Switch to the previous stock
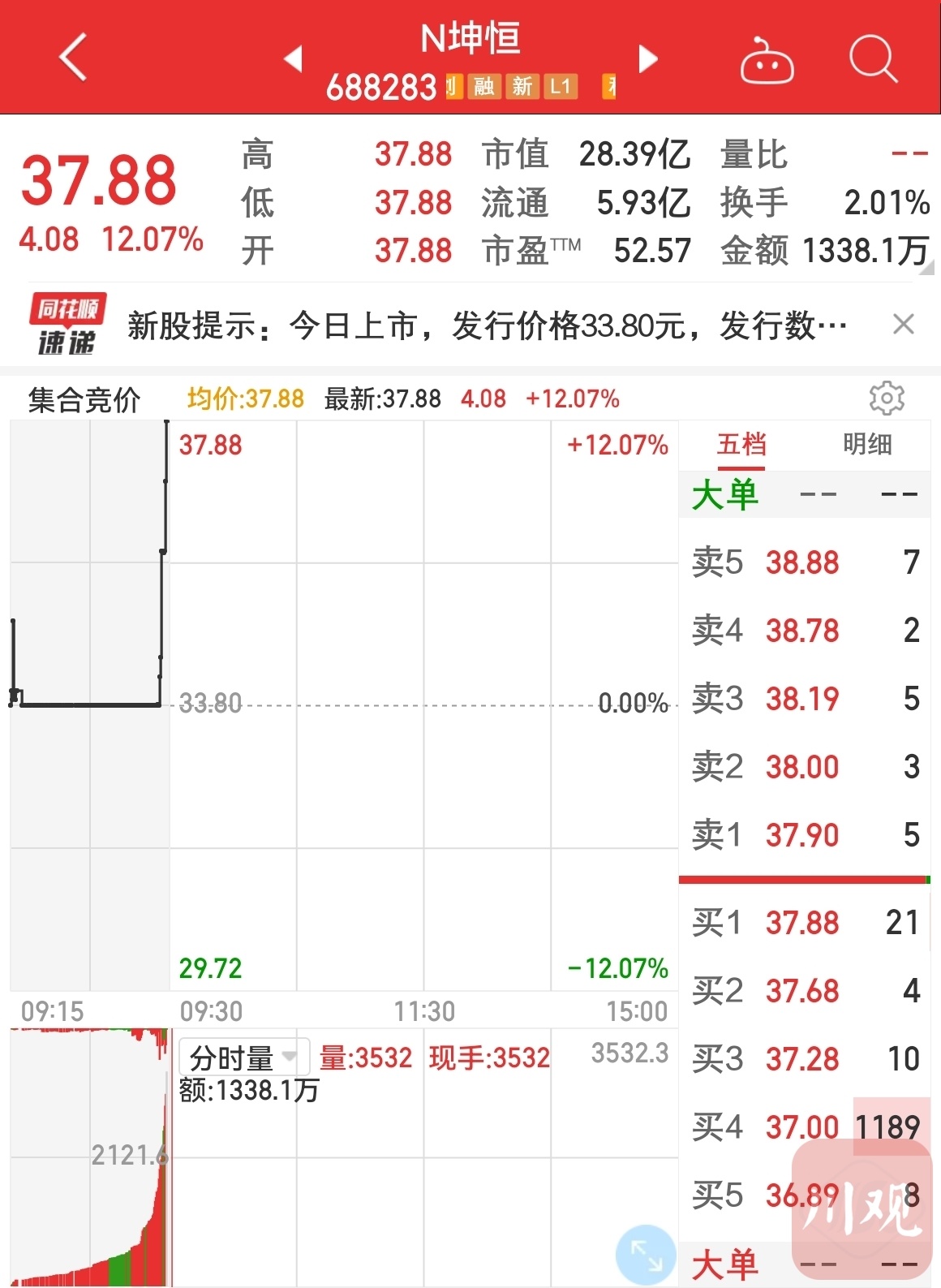The height and width of the screenshot is (1288, 941). click(x=293, y=58)
